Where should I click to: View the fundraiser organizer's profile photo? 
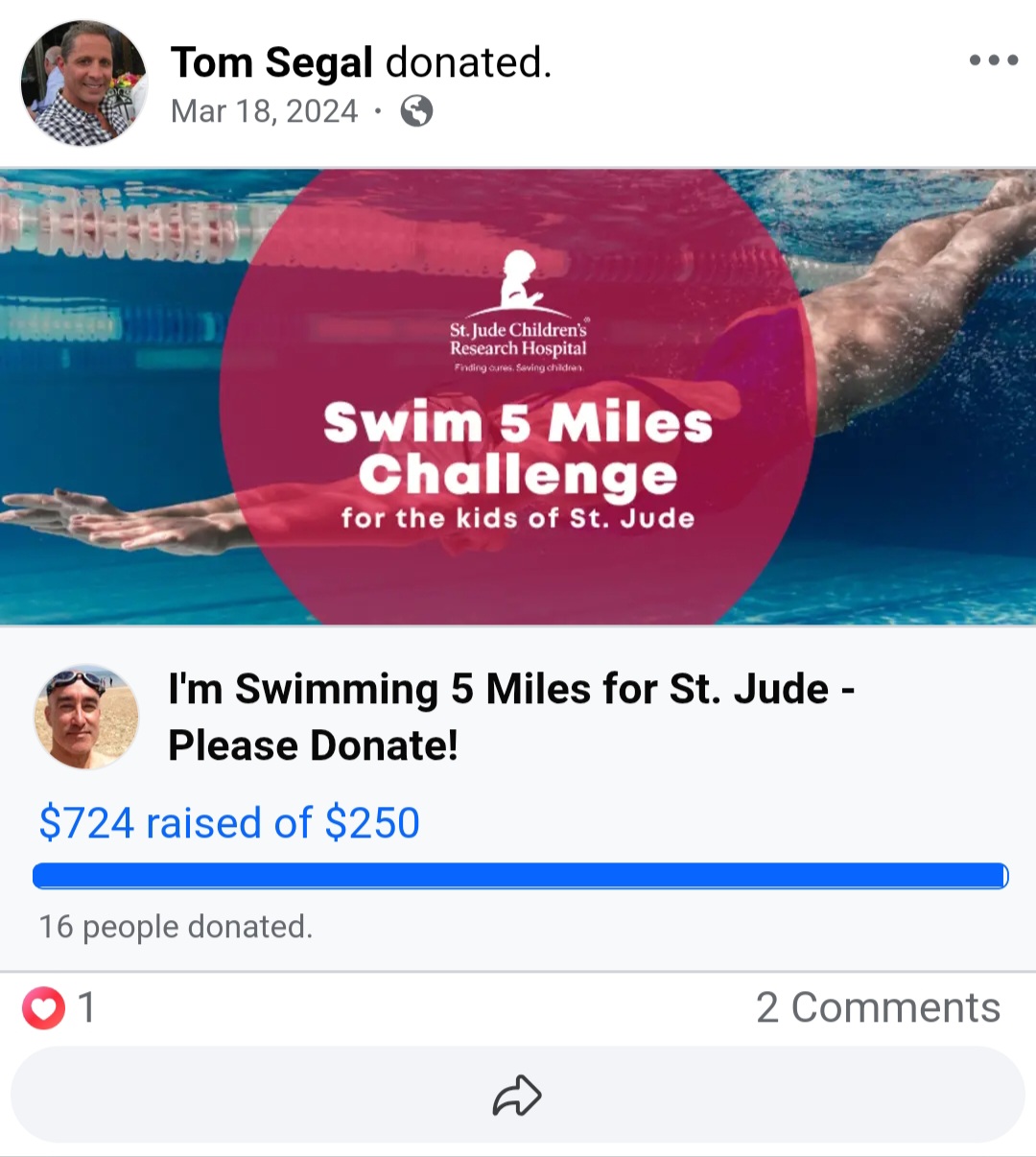[86, 717]
